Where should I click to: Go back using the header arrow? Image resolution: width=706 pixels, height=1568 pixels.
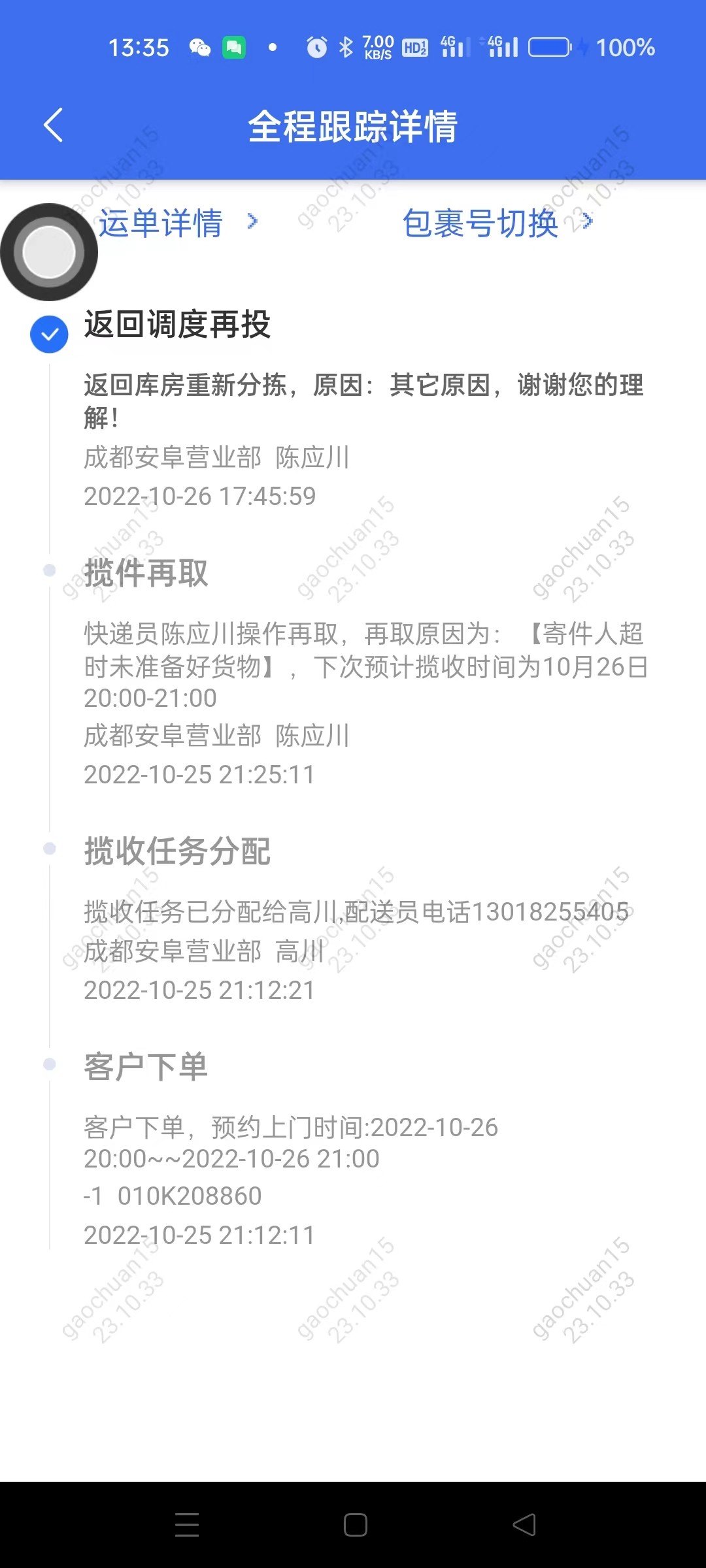pos(54,125)
